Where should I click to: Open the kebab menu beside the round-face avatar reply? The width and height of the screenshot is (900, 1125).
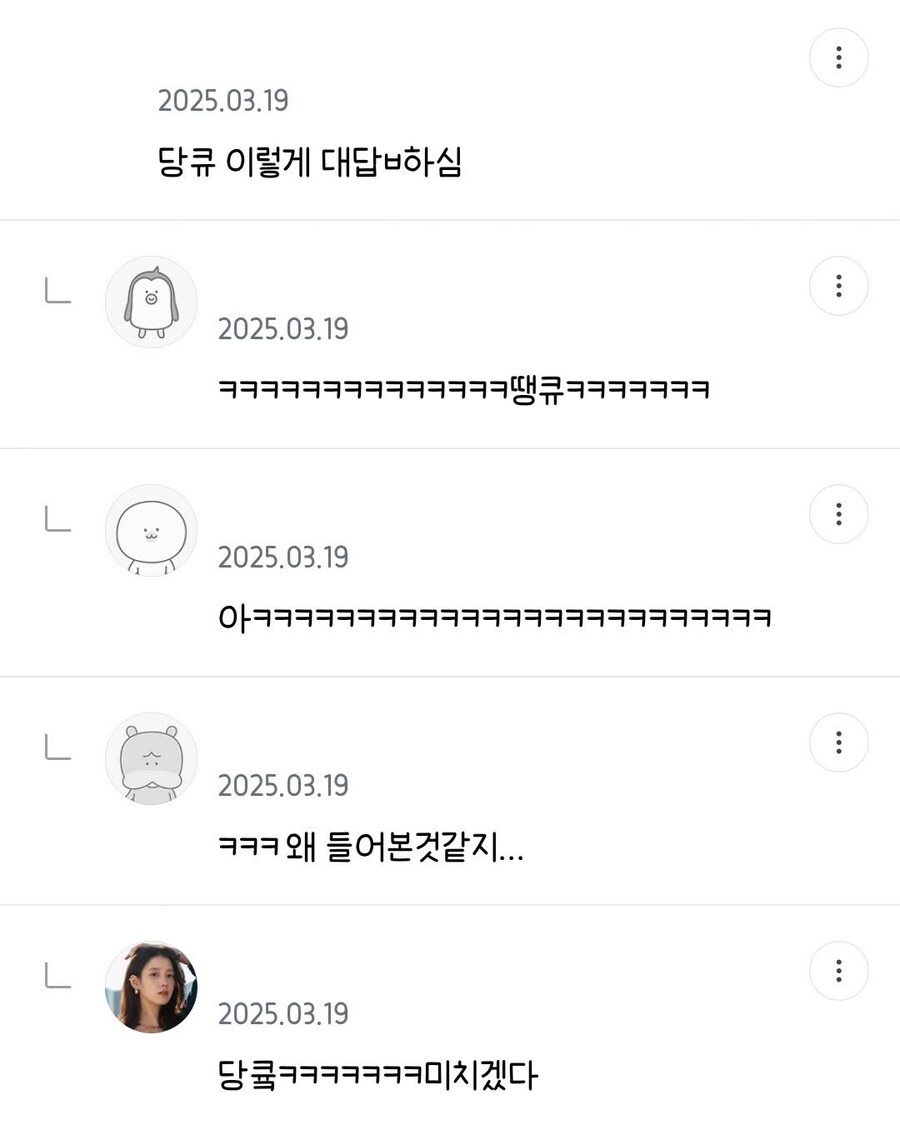838,514
